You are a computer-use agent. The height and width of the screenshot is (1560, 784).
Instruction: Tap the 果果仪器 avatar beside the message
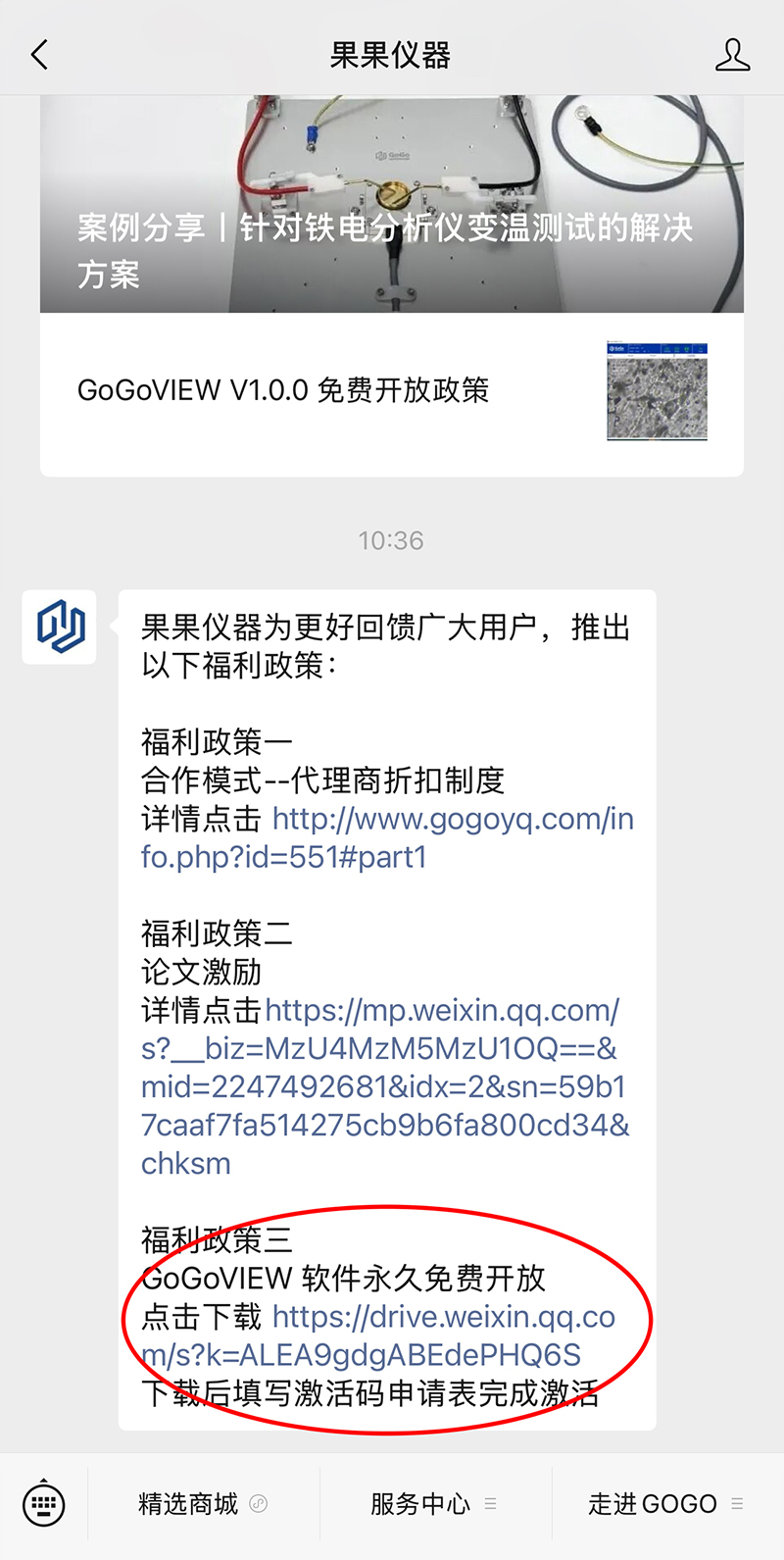60,627
